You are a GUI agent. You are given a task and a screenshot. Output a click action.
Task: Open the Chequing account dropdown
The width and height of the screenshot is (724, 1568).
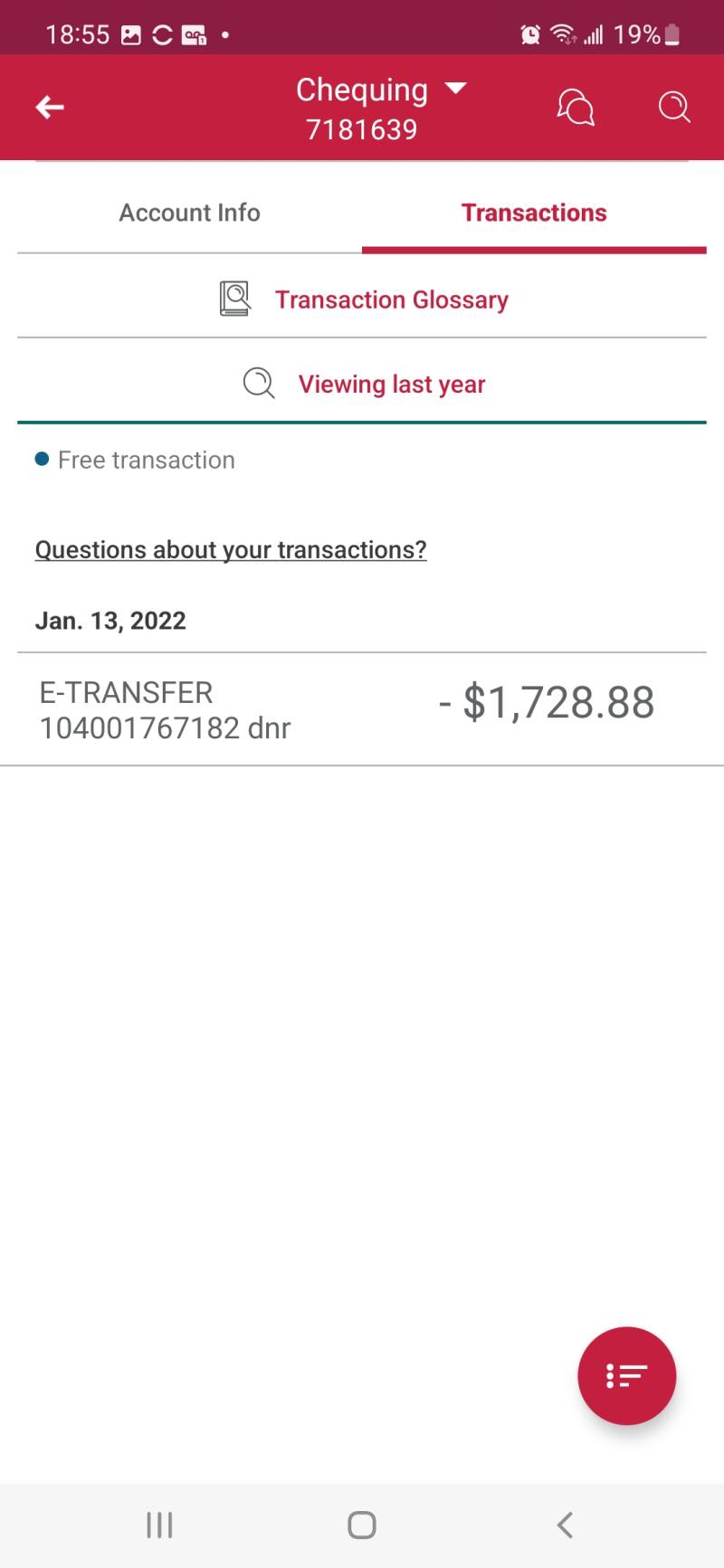coord(380,108)
